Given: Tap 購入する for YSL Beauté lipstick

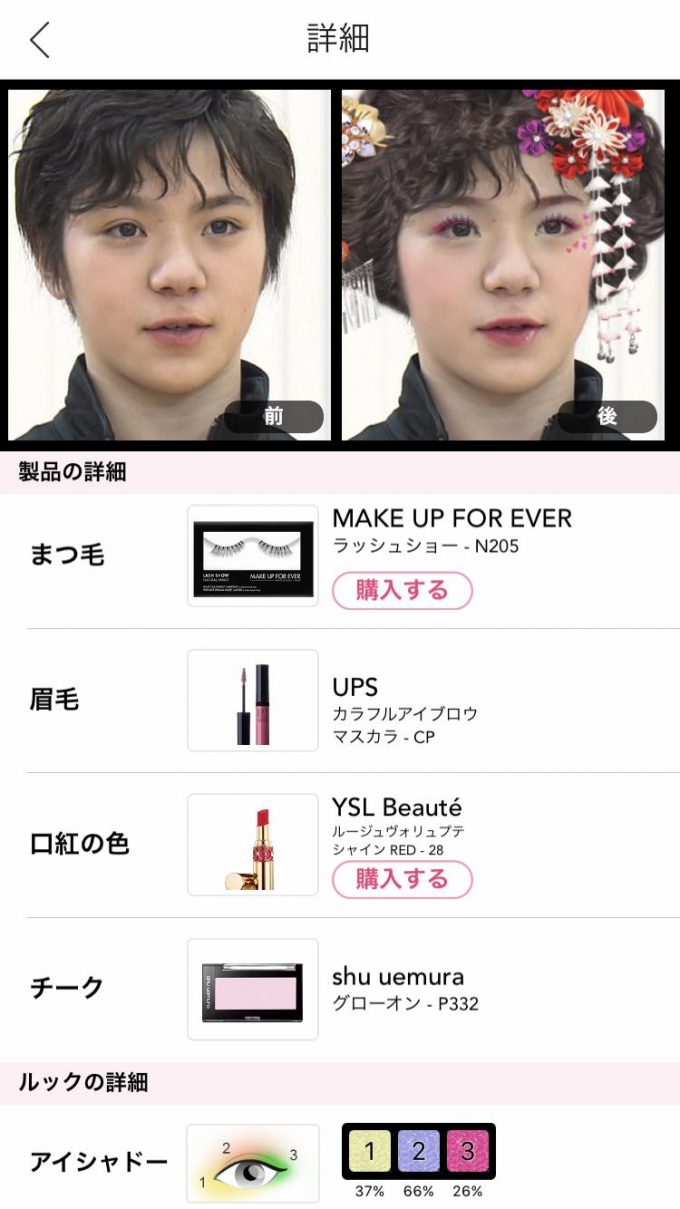Looking at the screenshot, I should pyautogui.click(x=402, y=879).
